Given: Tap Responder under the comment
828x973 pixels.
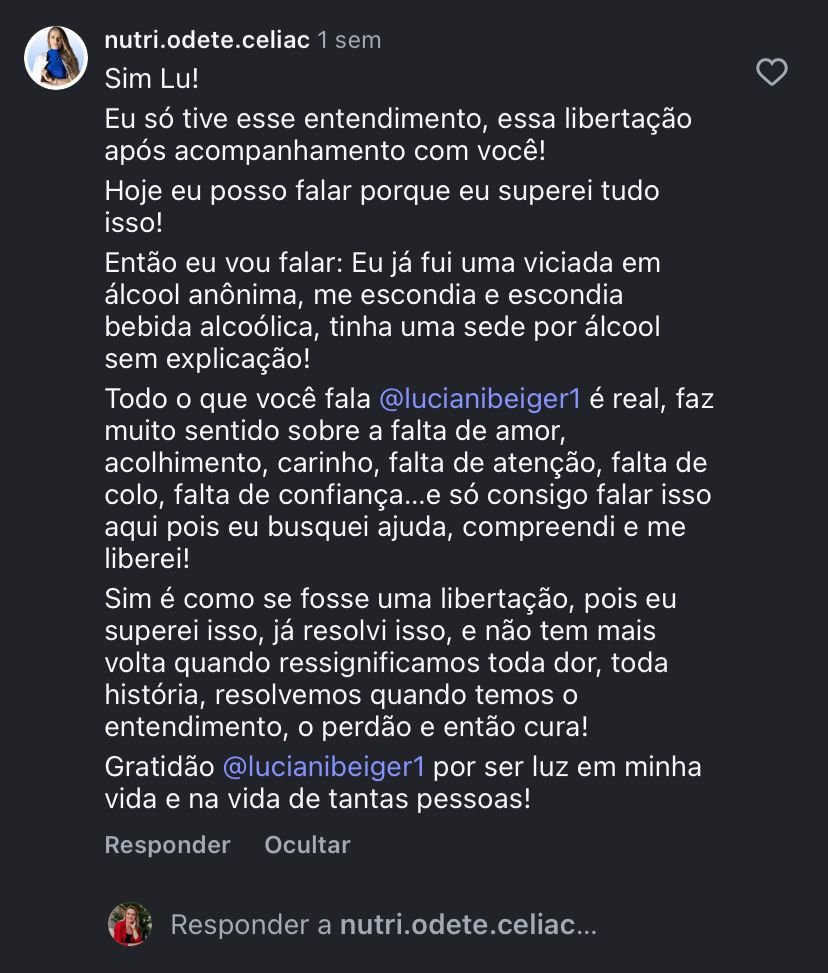Looking at the screenshot, I should 167,845.
